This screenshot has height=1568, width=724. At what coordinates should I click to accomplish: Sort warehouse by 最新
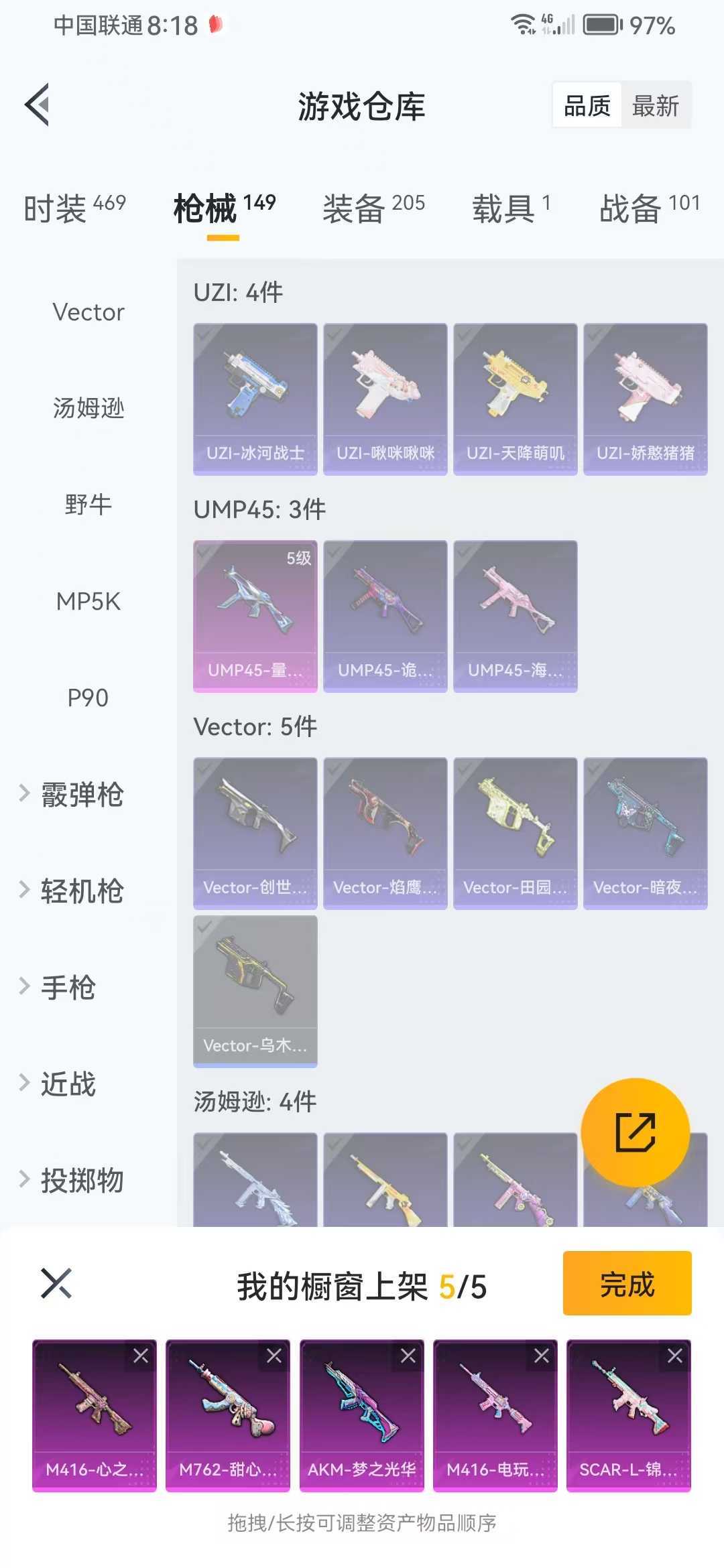click(655, 106)
